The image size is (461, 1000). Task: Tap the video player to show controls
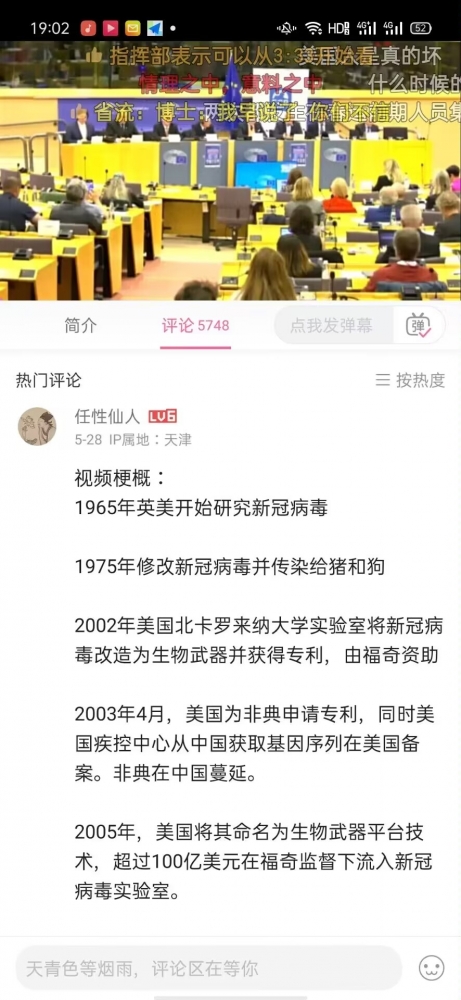[230, 170]
